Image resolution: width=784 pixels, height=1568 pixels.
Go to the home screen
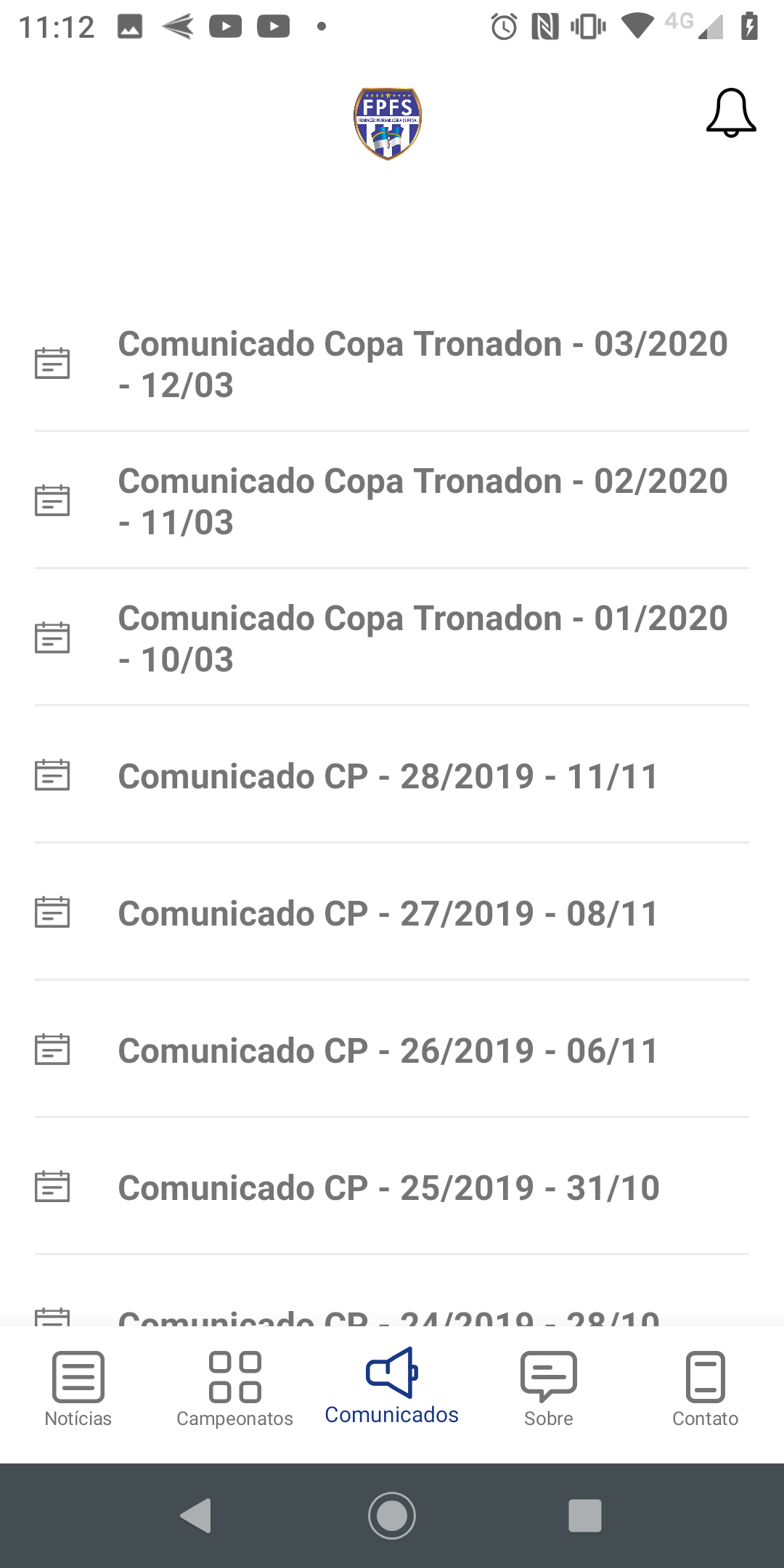[392, 1516]
